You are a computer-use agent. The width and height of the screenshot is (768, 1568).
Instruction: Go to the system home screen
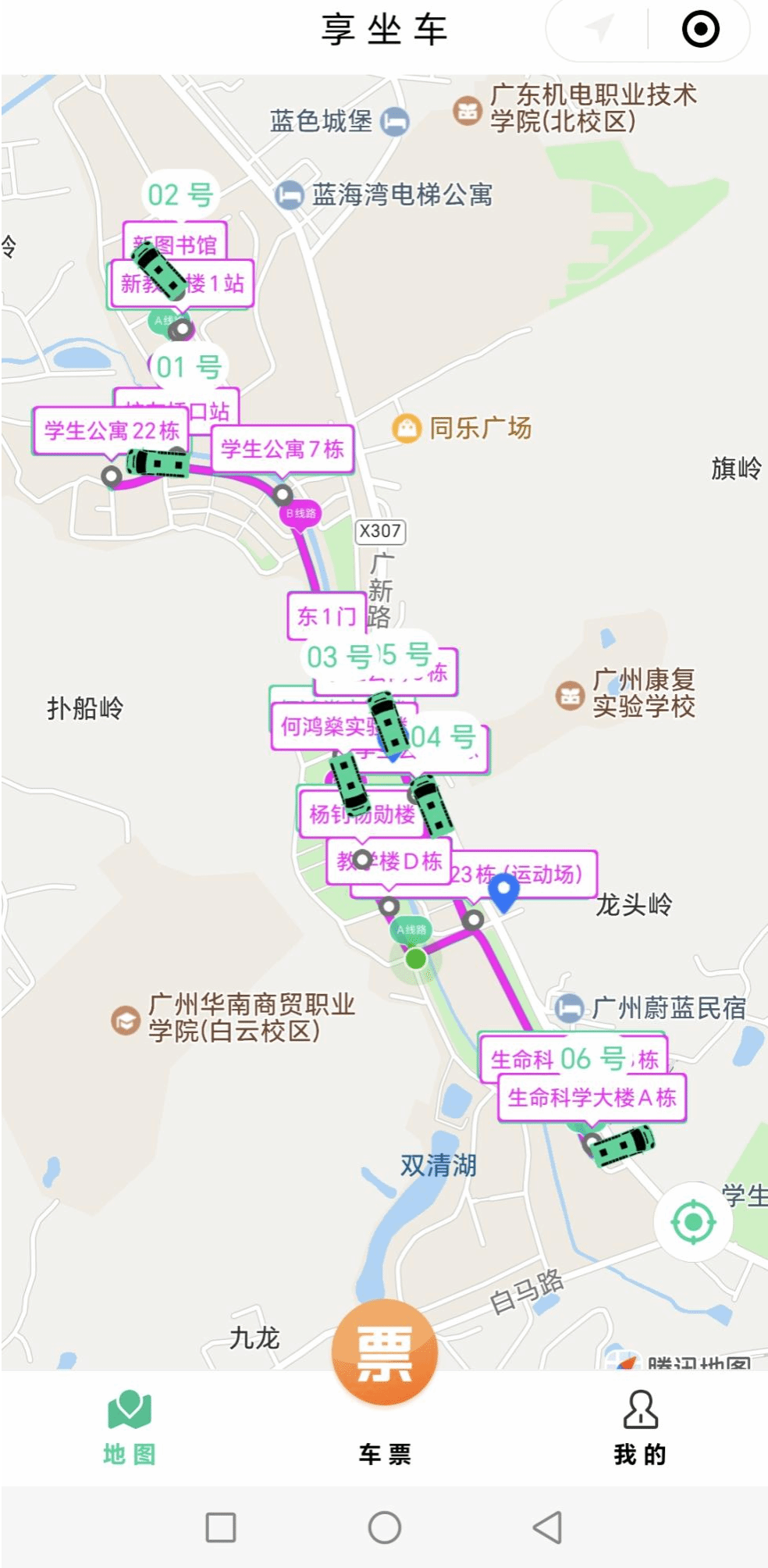(384, 1527)
